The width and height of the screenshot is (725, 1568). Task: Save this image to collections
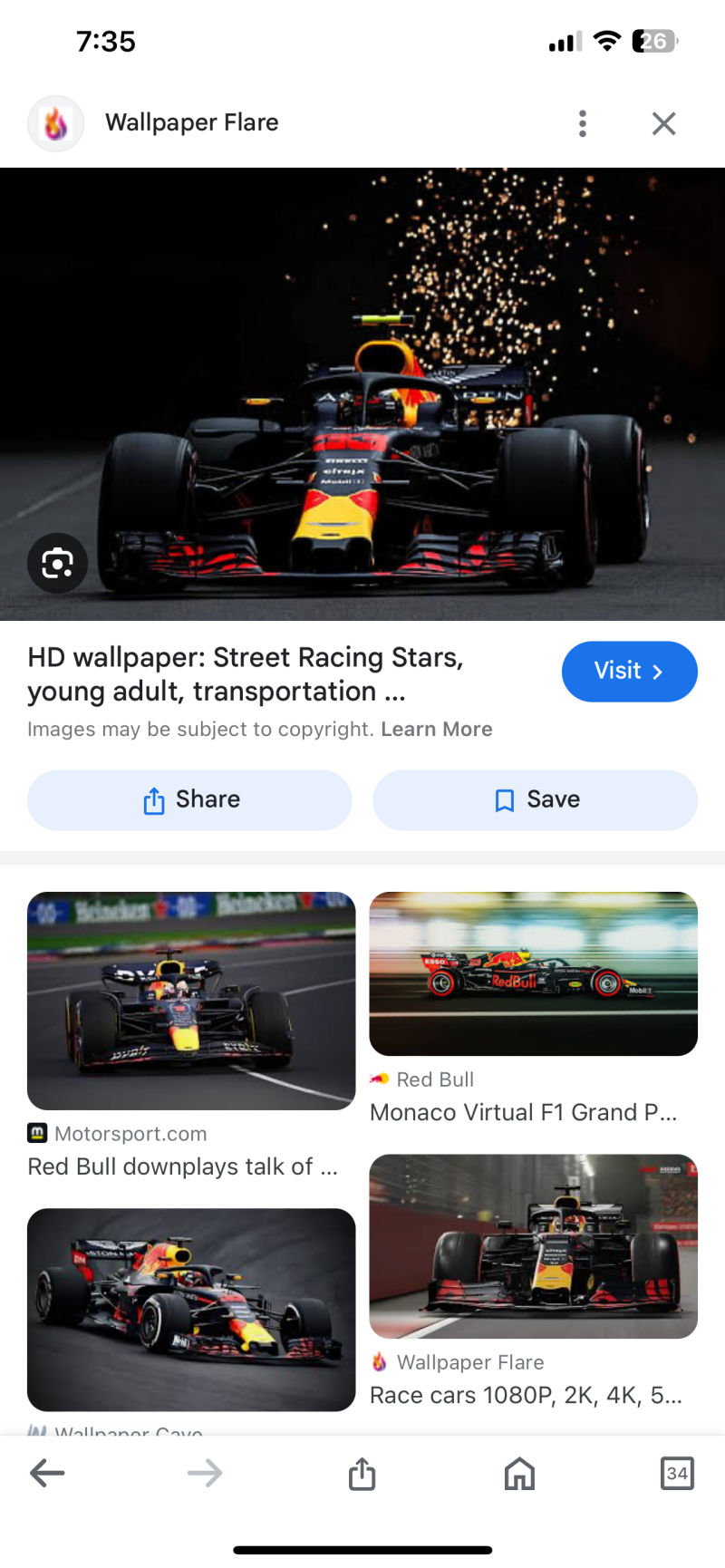(x=535, y=799)
